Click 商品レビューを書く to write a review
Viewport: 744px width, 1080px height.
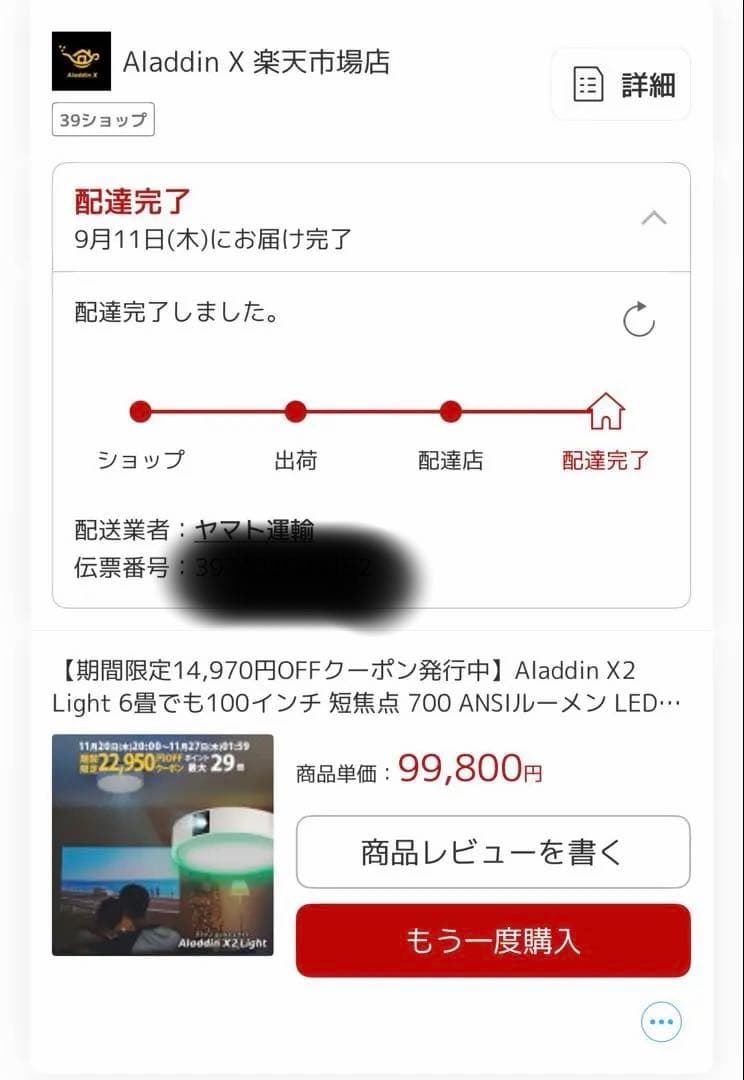pos(494,852)
